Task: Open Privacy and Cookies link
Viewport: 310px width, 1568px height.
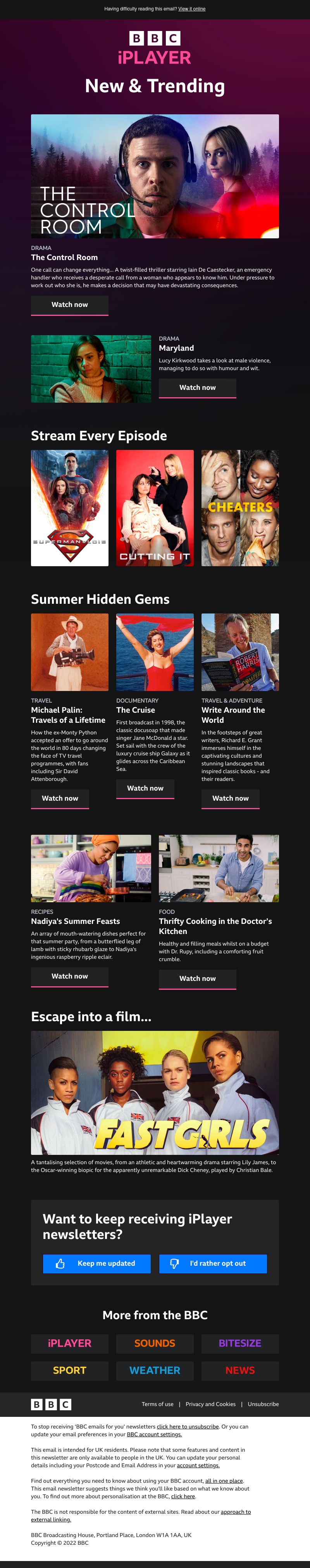Action: pyautogui.click(x=210, y=1404)
